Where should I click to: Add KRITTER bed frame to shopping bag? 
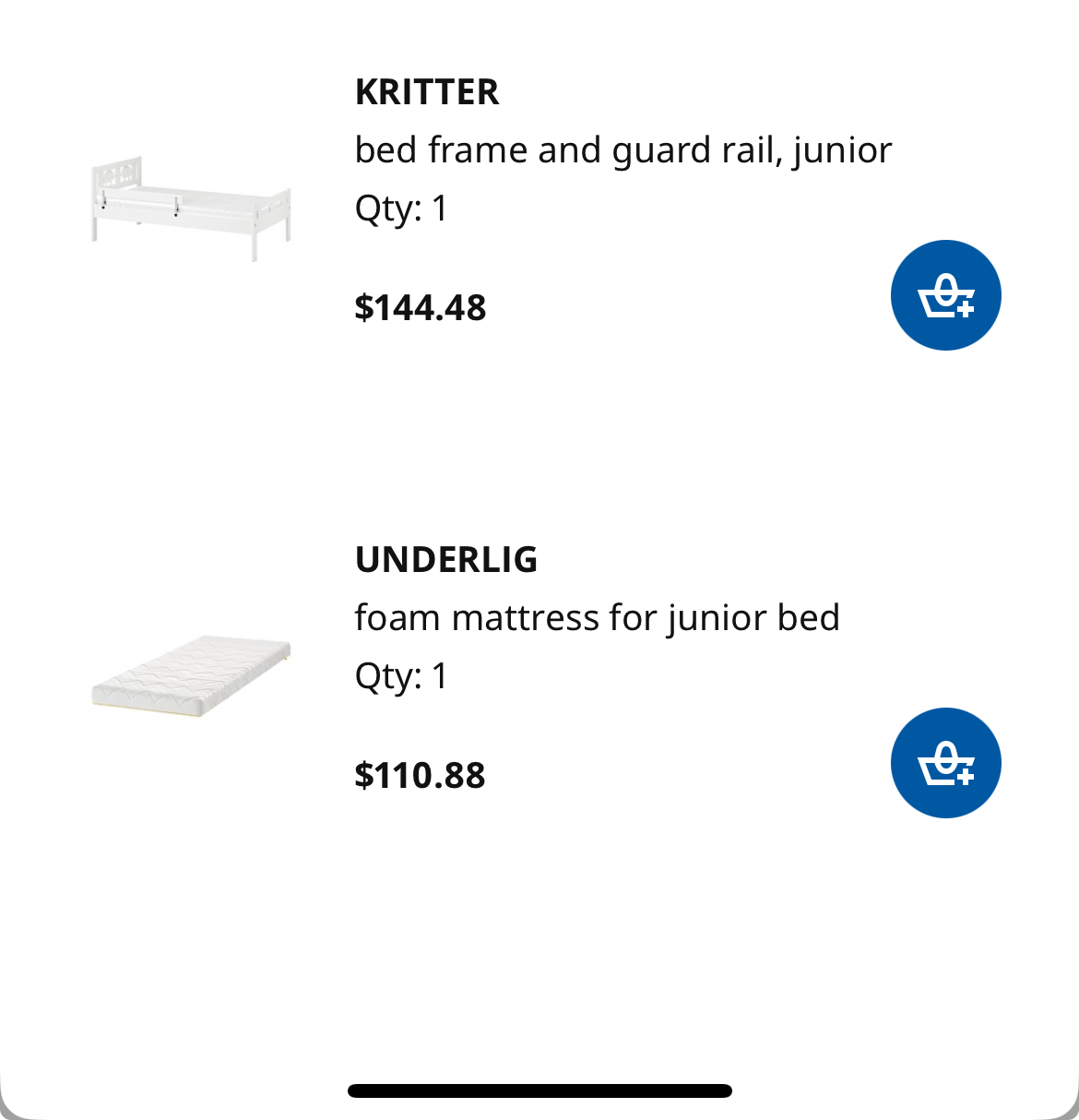pyautogui.click(x=945, y=295)
